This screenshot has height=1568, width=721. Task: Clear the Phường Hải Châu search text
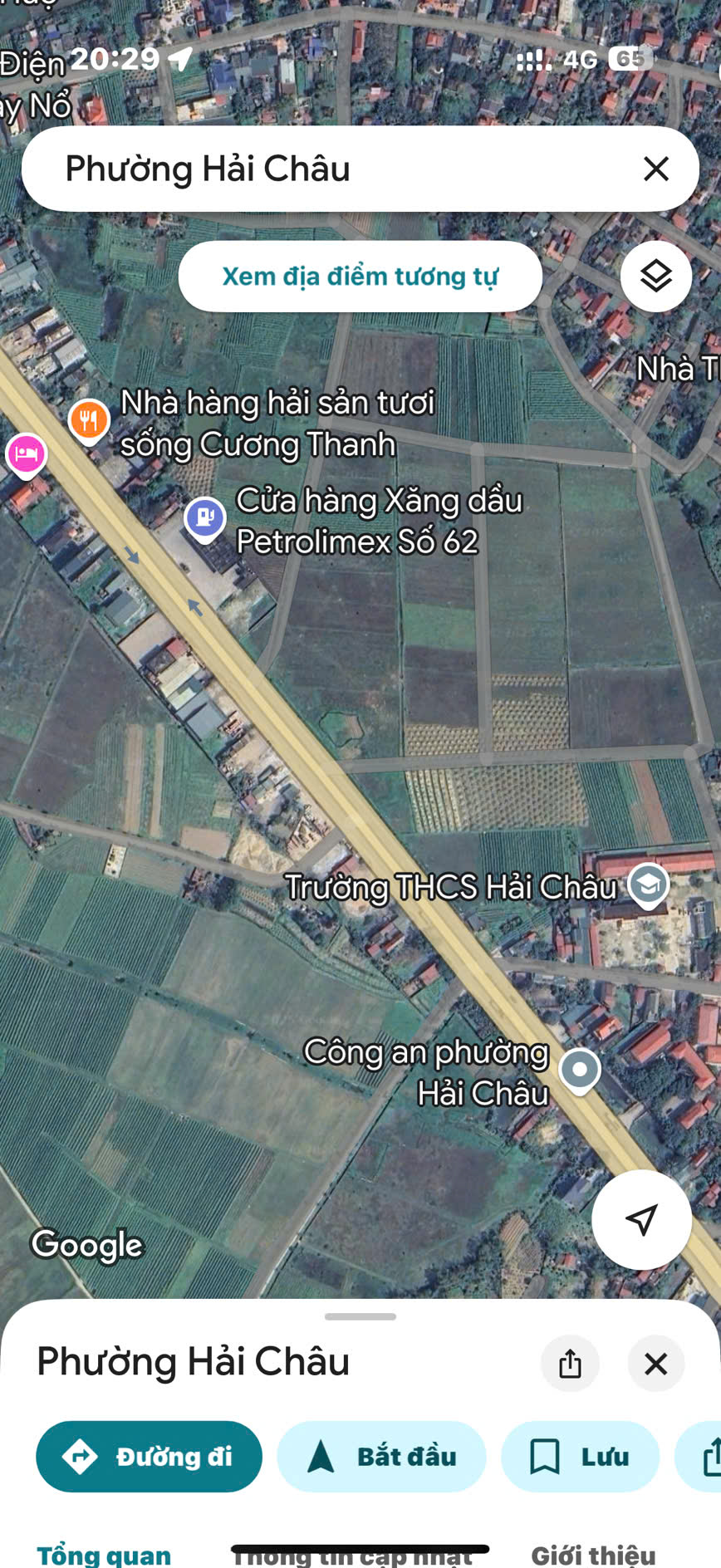(656, 169)
